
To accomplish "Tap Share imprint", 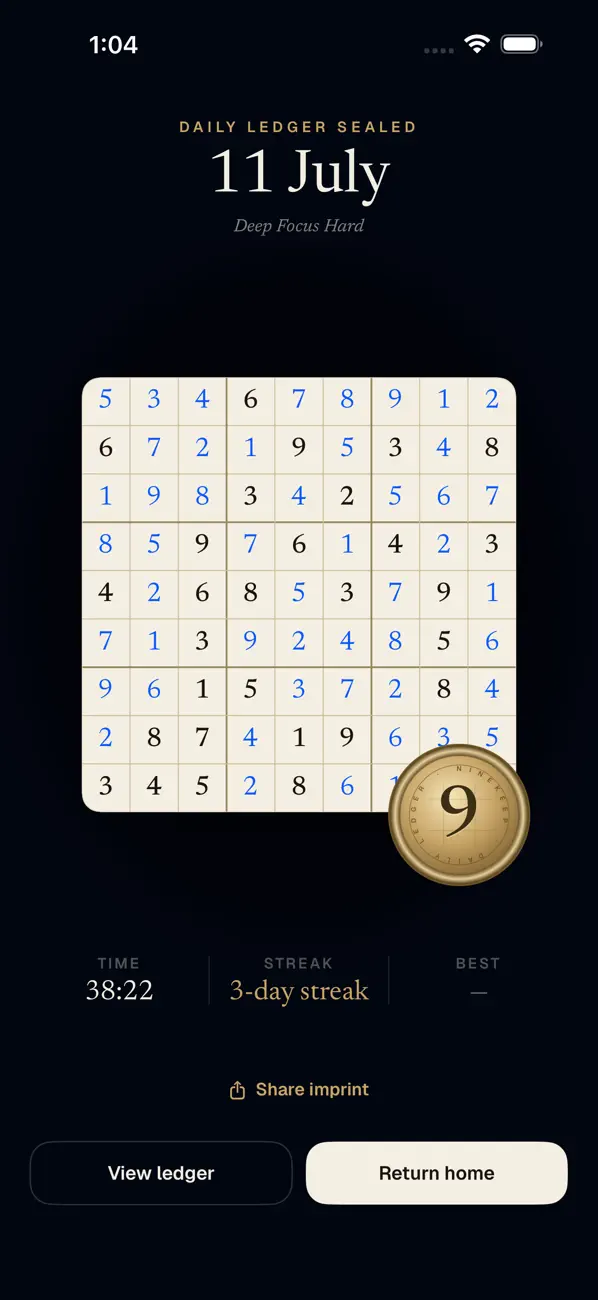I will [x=299, y=1090].
